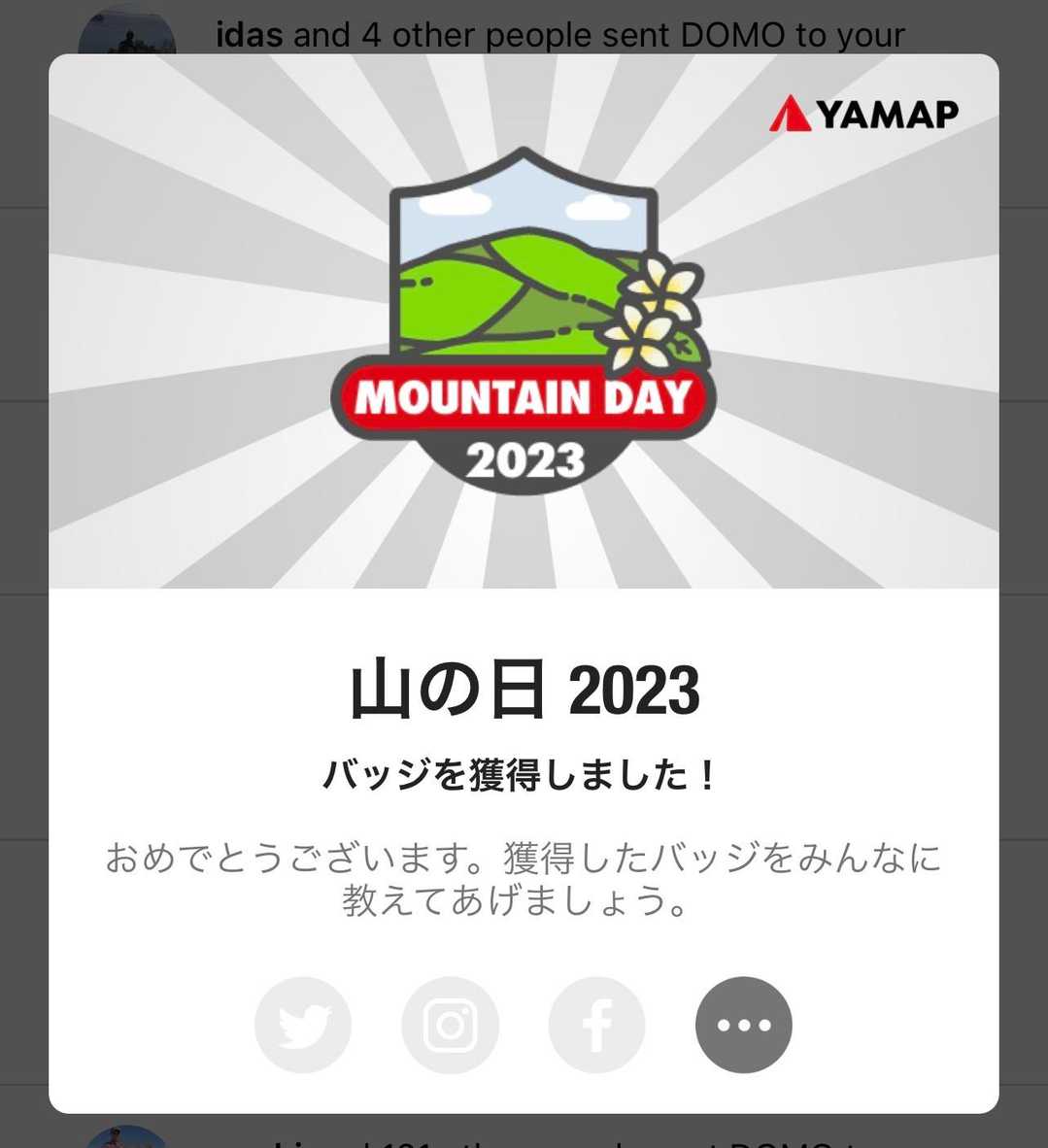The width and height of the screenshot is (1048, 1148).
Task: Share the badge on Twitter
Action: tap(303, 1025)
